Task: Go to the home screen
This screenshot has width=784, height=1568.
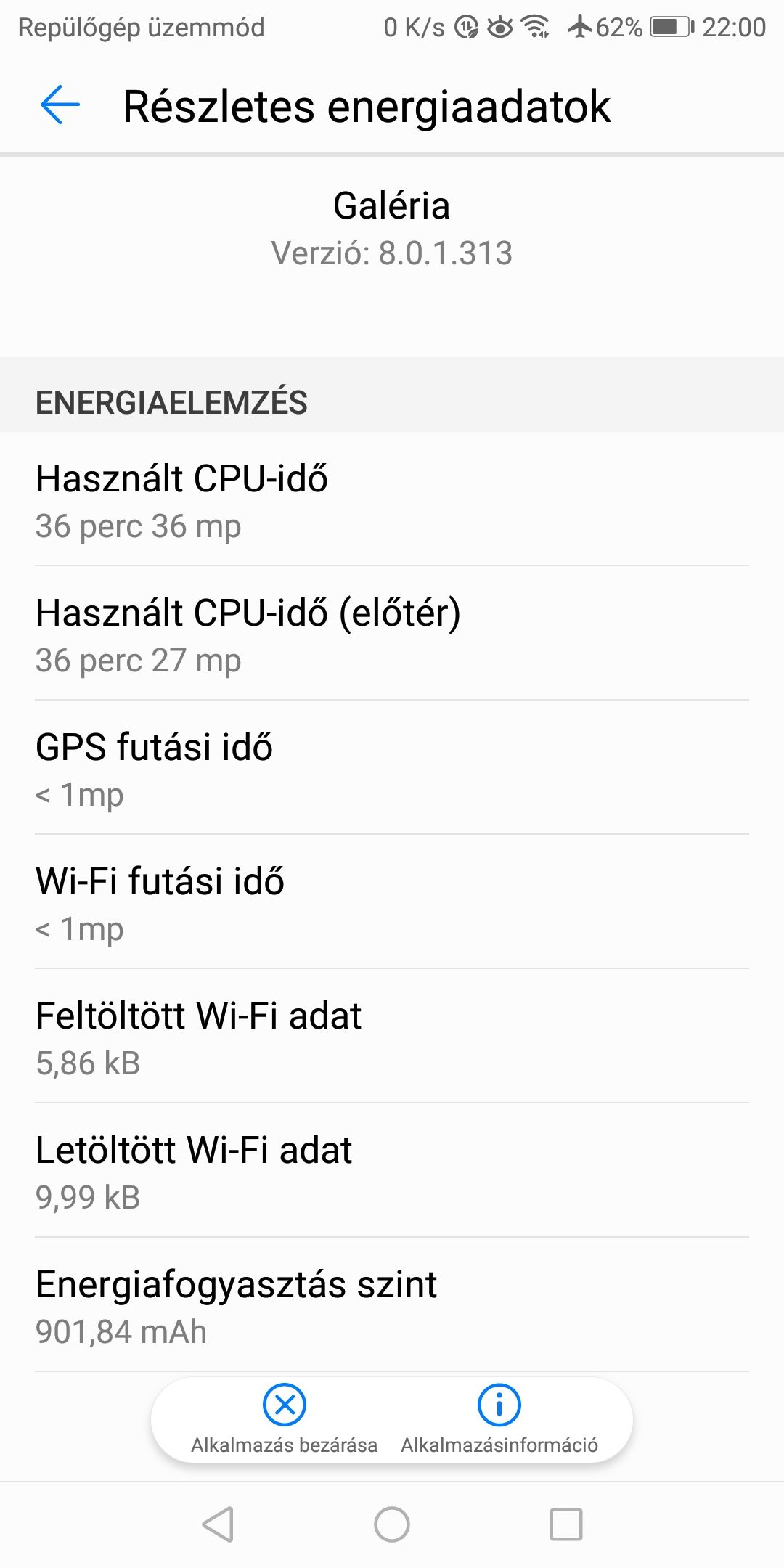Action: click(392, 1524)
